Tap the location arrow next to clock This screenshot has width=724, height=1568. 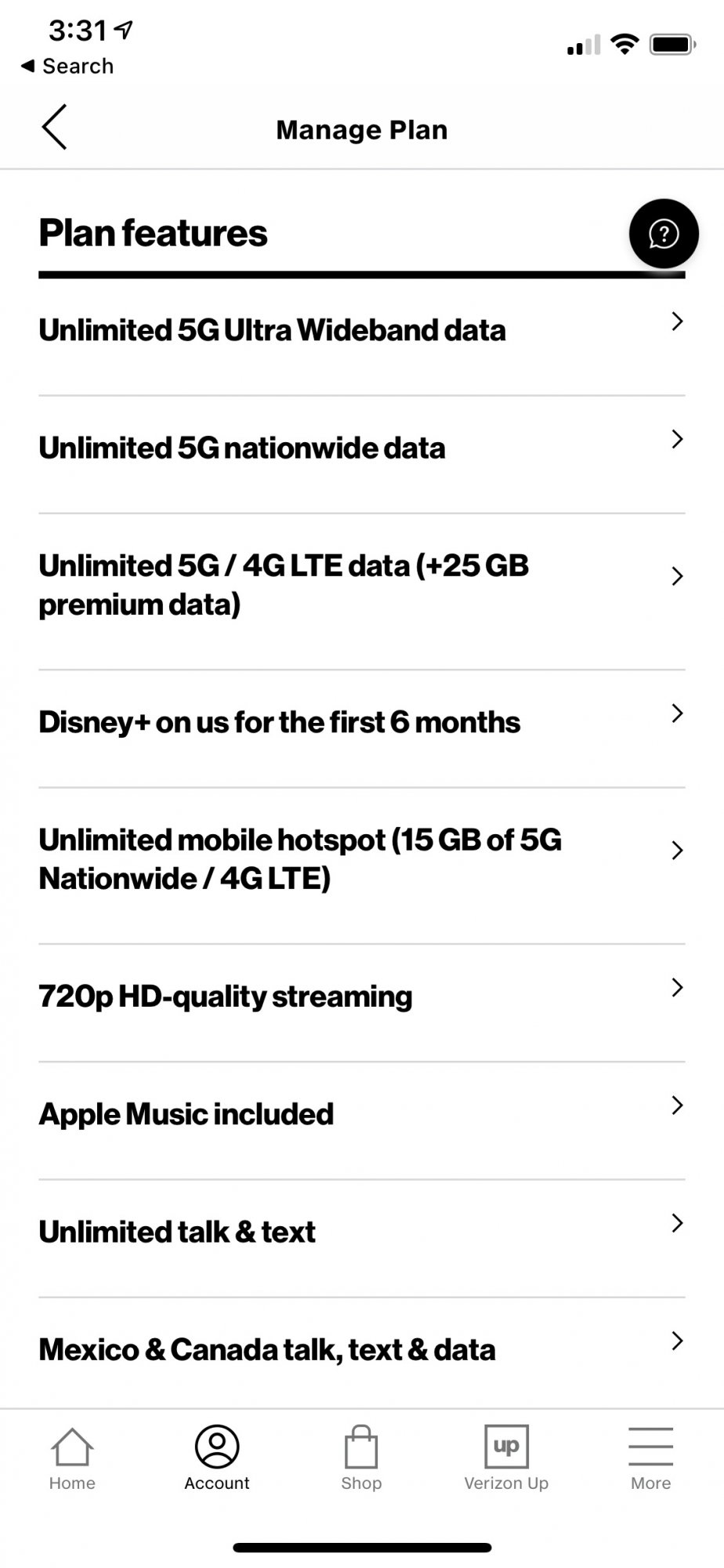pyautogui.click(x=122, y=30)
